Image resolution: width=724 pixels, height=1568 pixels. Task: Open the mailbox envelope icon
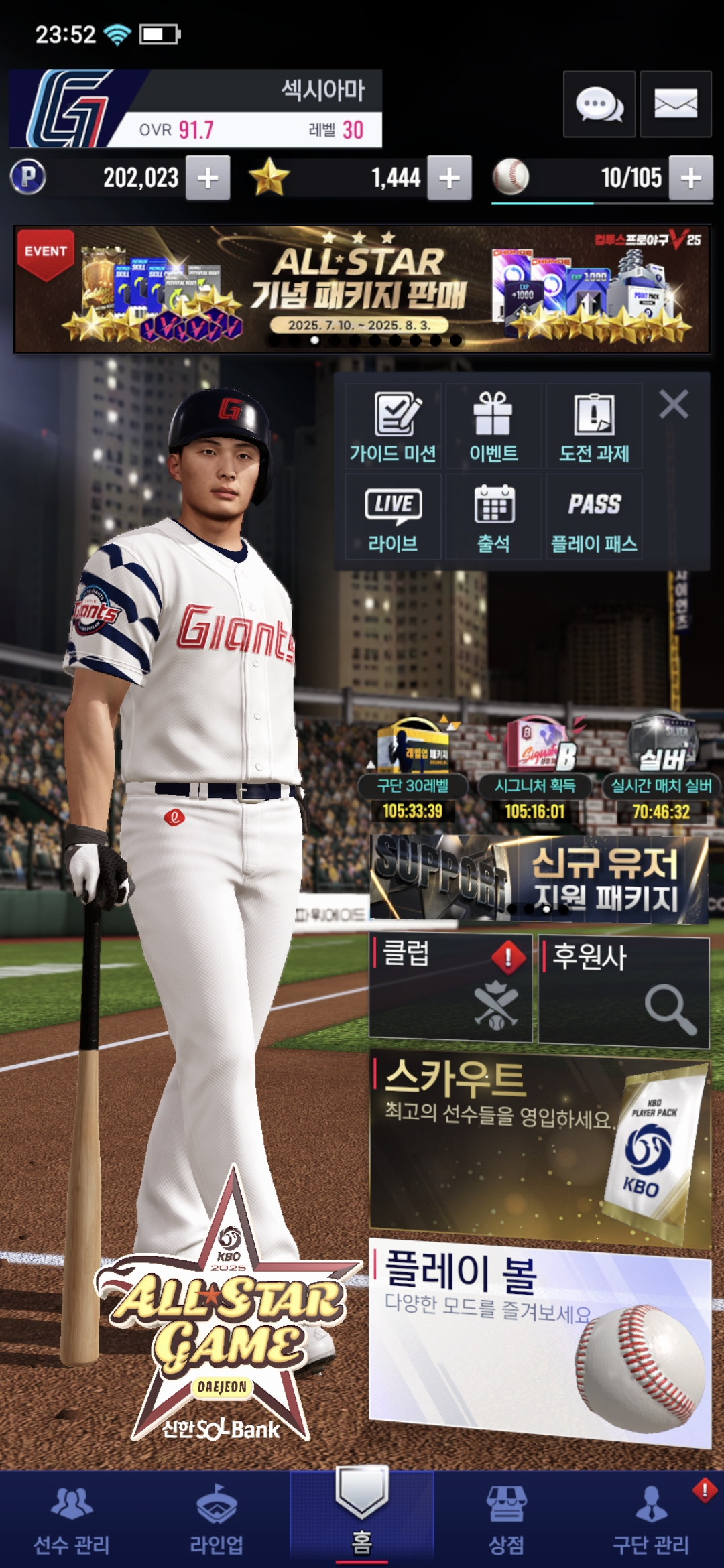pyautogui.click(x=675, y=105)
